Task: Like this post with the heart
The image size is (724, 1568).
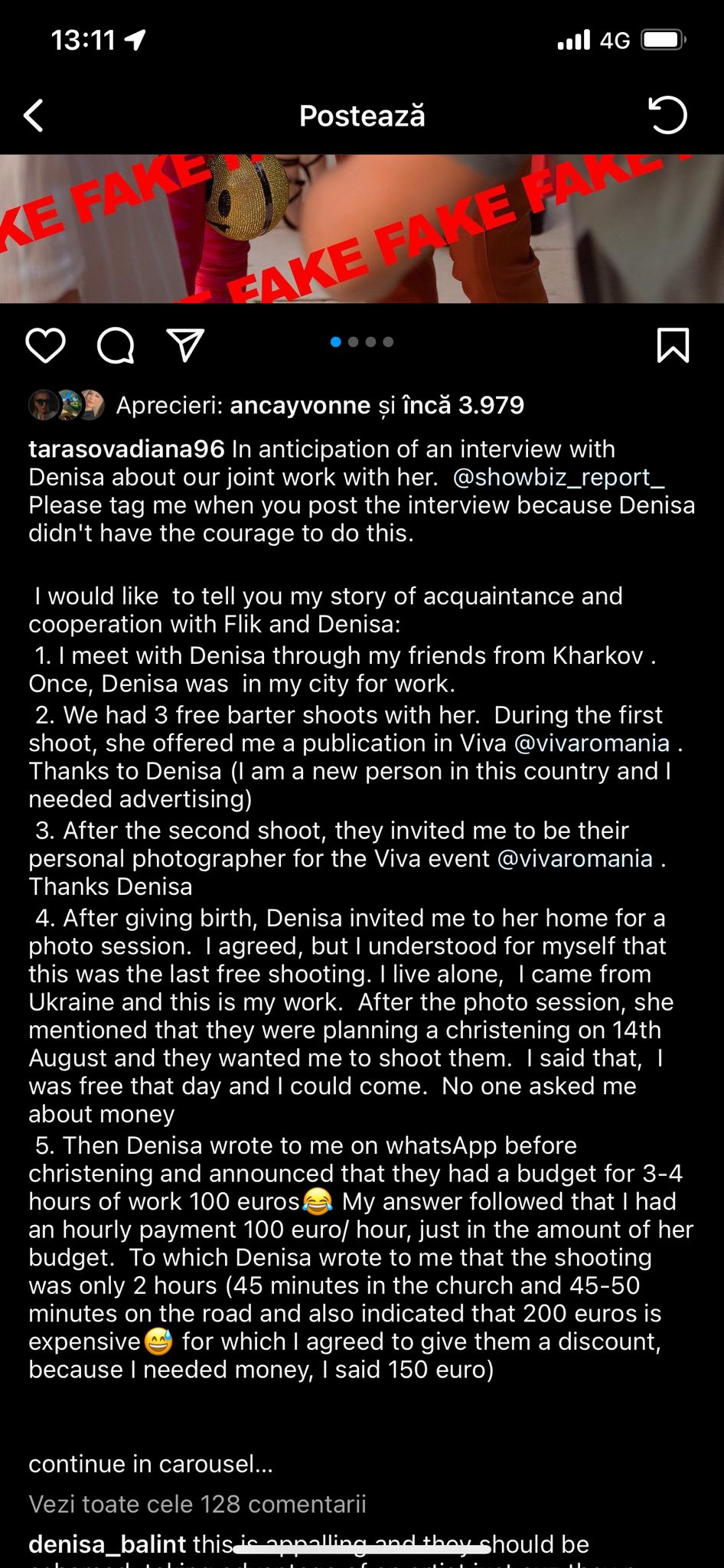Action: pyautogui.click(x=46, y=345)
